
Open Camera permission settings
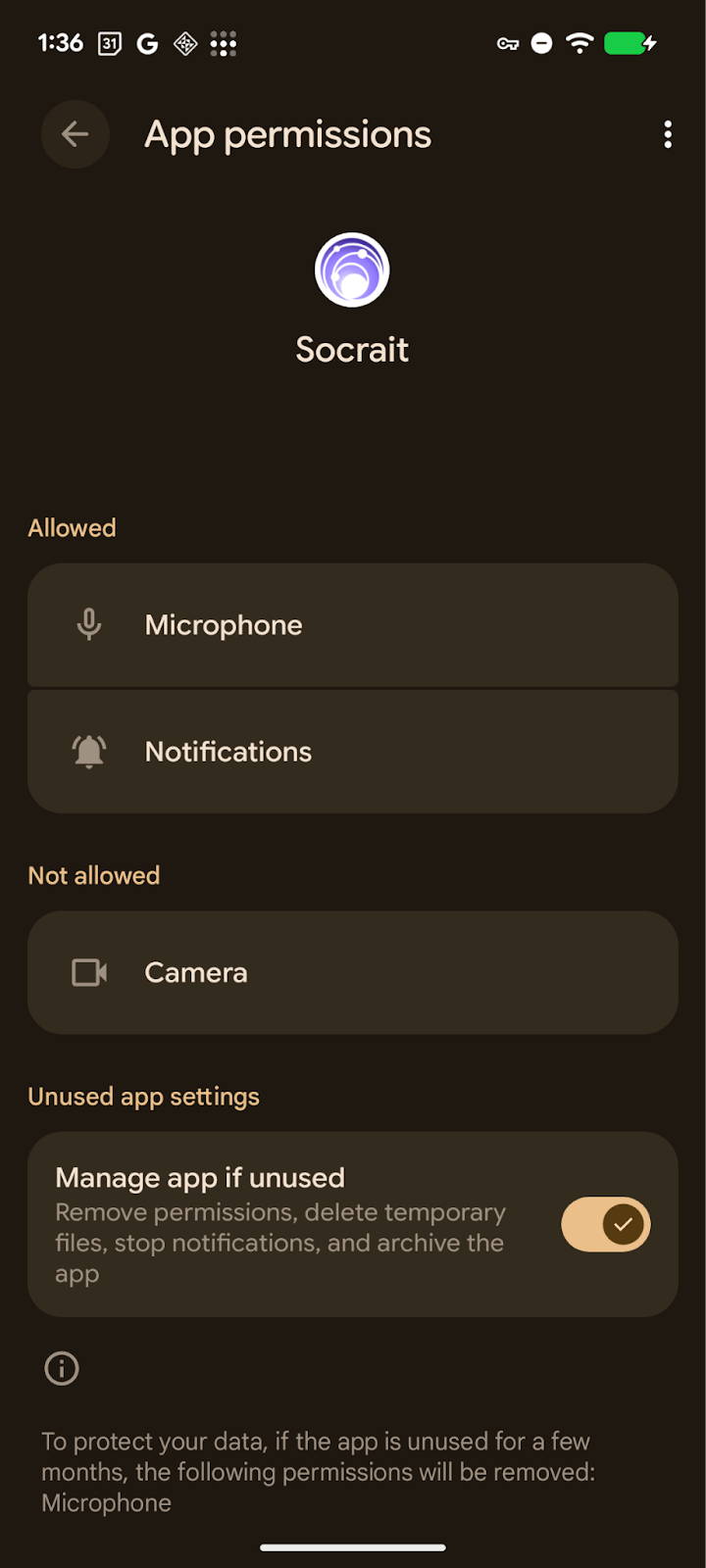click(x=353, y=972)
